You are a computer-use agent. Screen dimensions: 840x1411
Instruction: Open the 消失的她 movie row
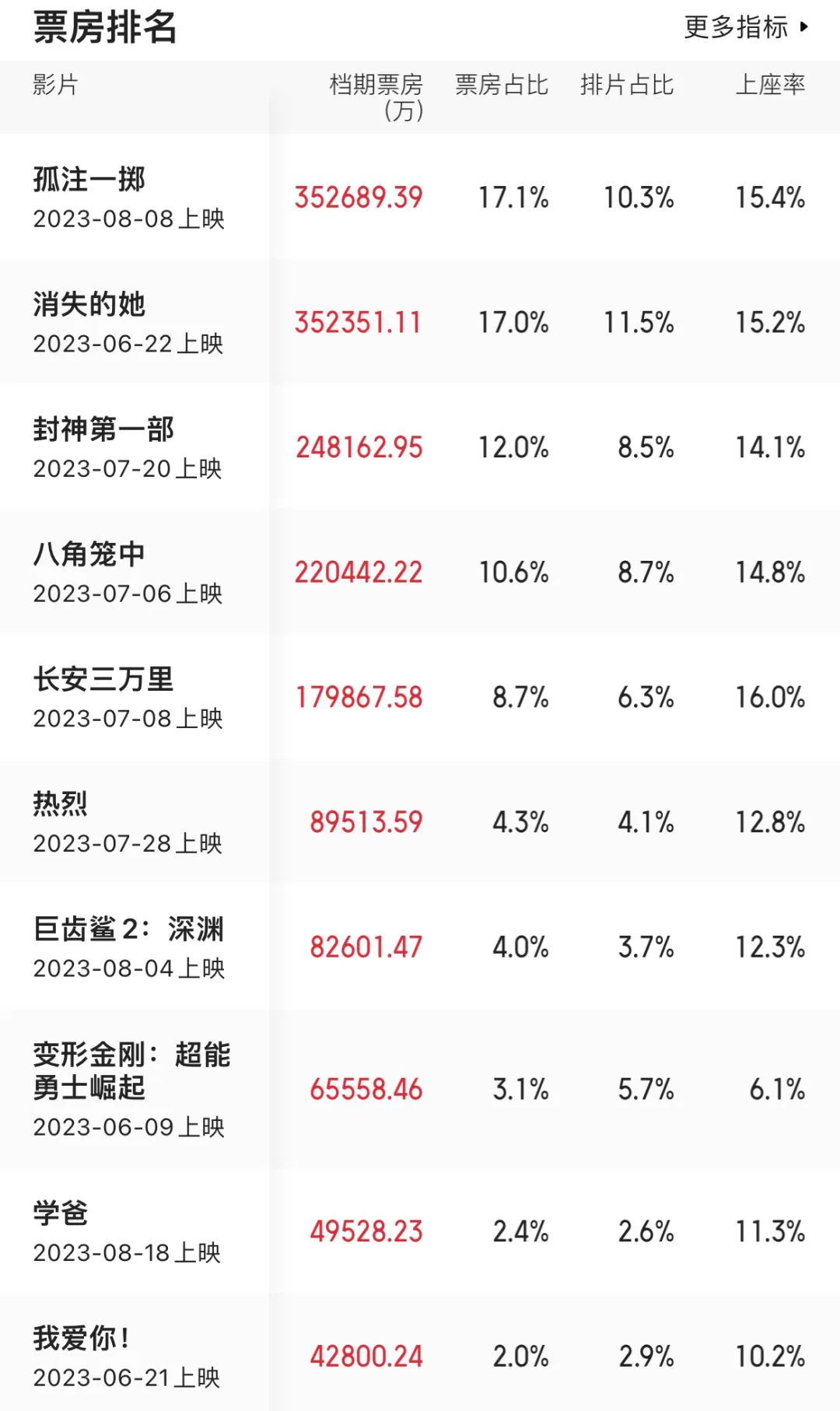420,321
